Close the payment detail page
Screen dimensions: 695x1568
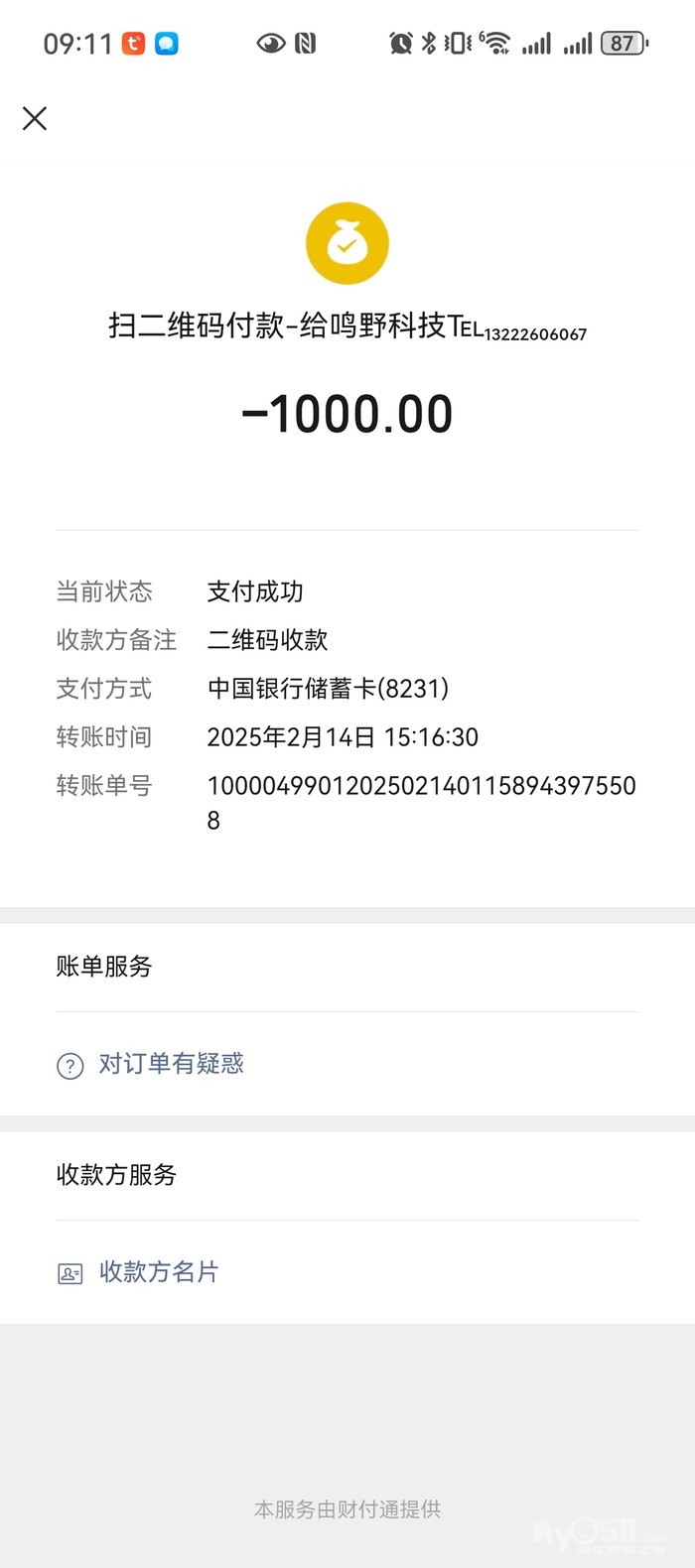[x=35, y=119]
